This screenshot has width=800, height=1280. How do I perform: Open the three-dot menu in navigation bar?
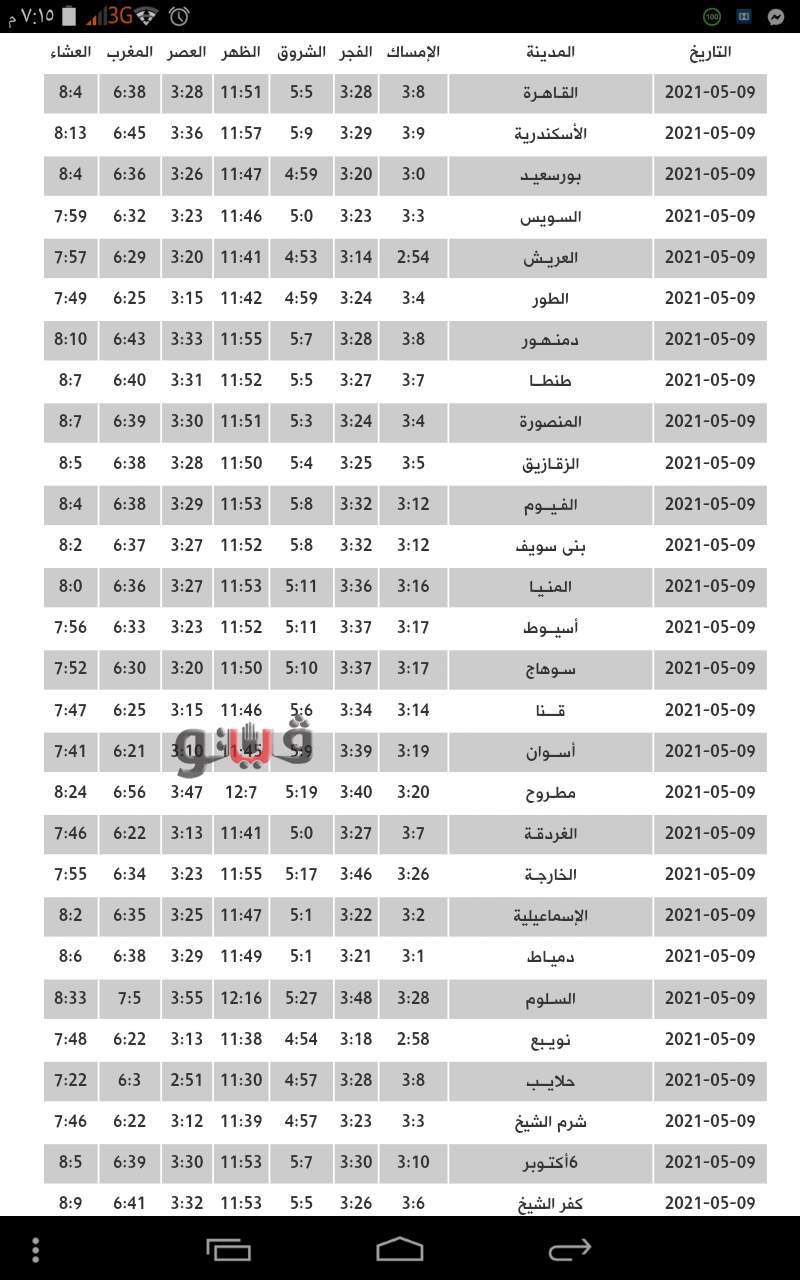tap(36, 1249)
